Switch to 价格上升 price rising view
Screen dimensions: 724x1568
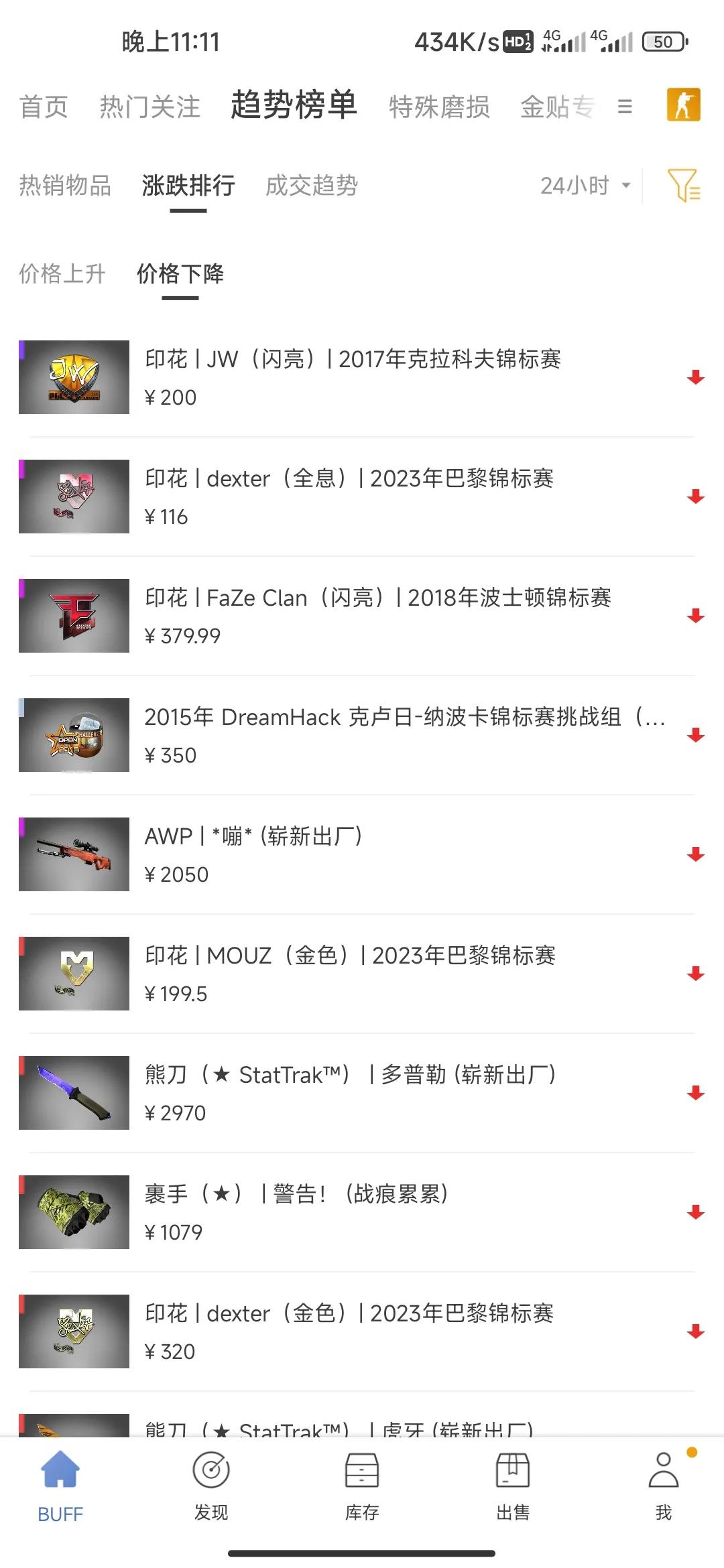[61, 274]
